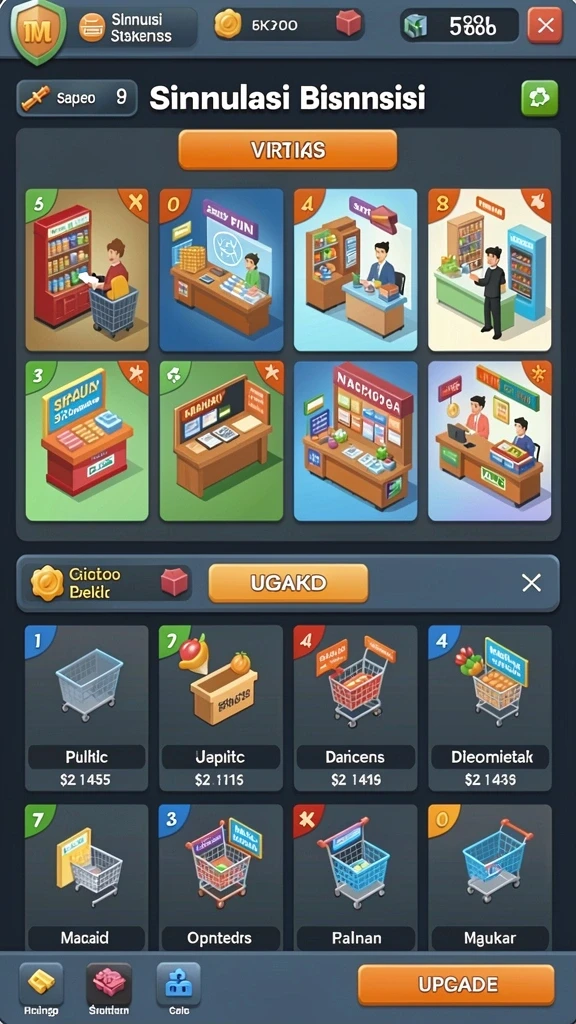Select the Pulkic cart item
Screen dimensions: 576x1024
pos(87,708)
